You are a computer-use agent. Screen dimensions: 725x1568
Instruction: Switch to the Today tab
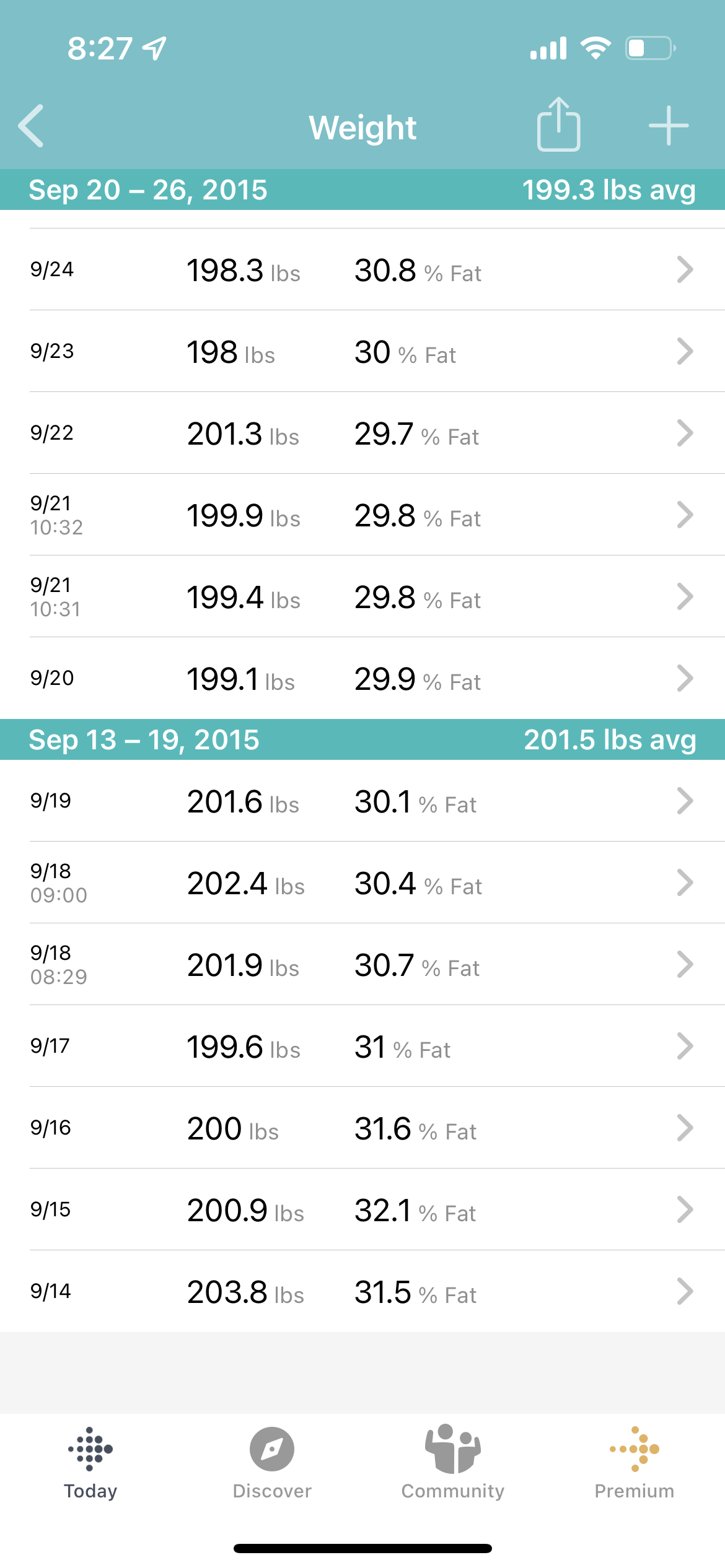pyautogui.click(x=90, y=1463)
